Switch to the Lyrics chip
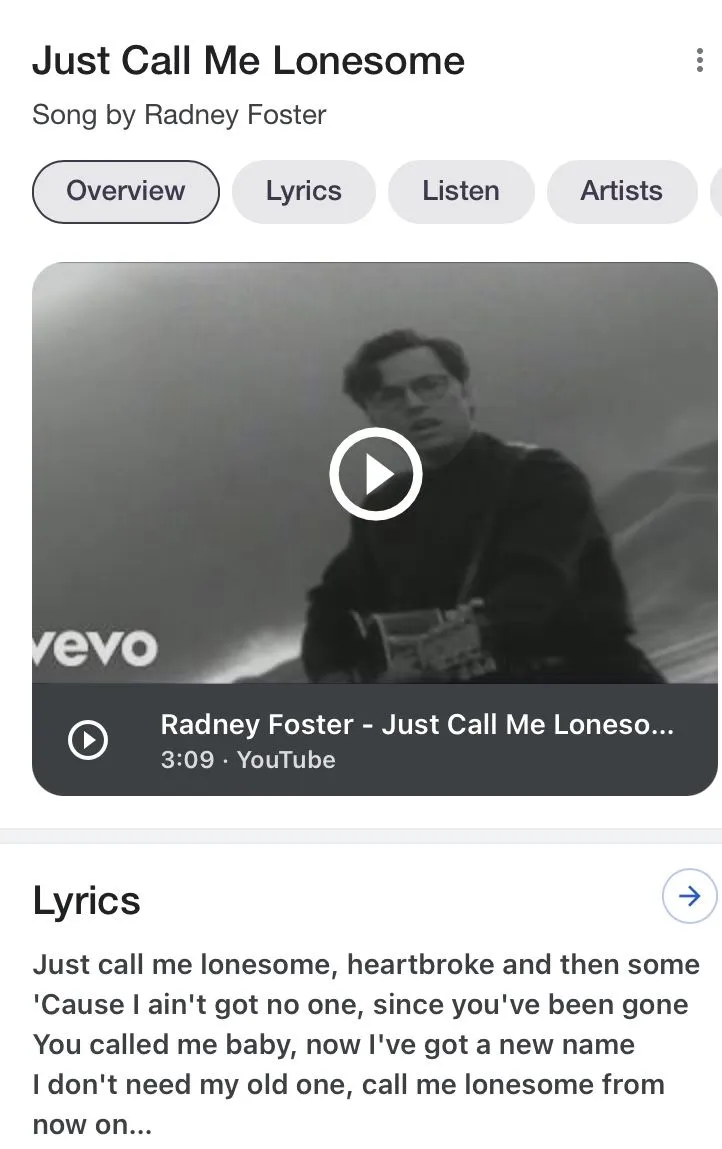The image size is (722, 1149). [303, 191]
